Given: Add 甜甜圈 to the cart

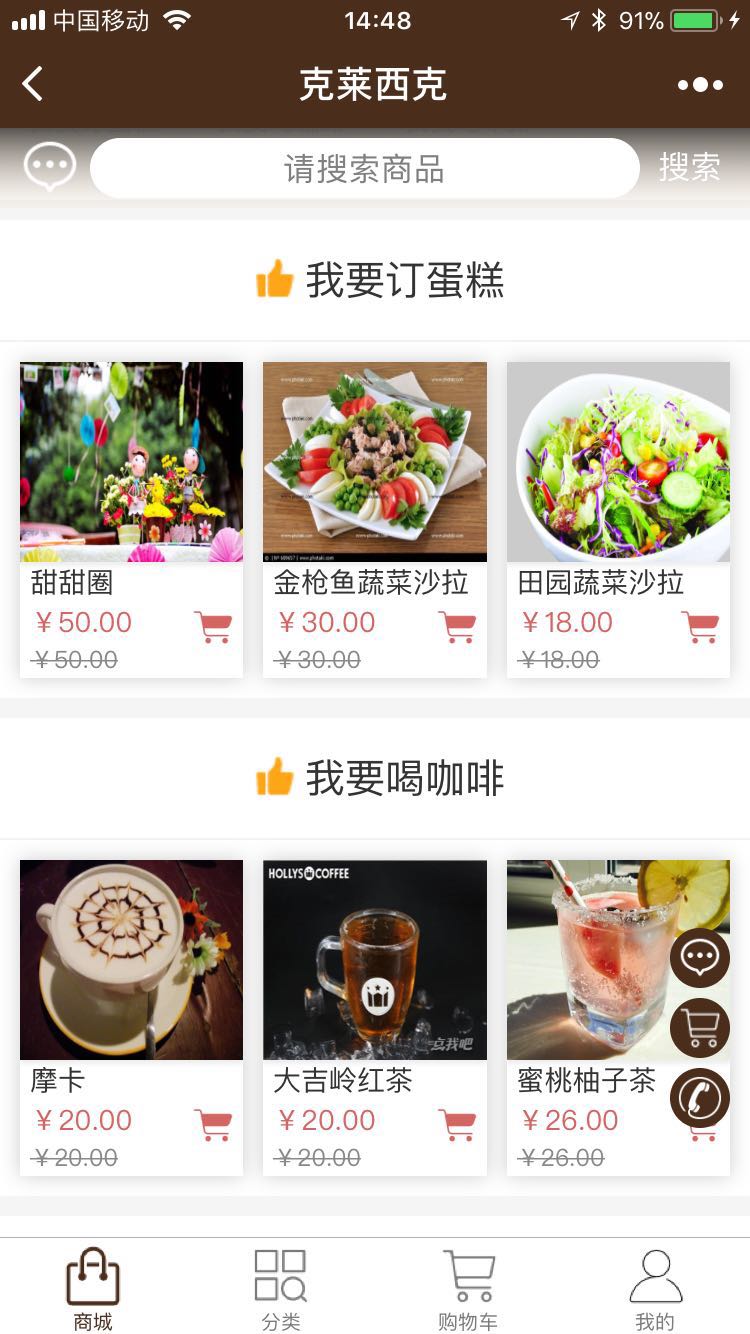Looking at the screenshot, I should coord(212,627).
